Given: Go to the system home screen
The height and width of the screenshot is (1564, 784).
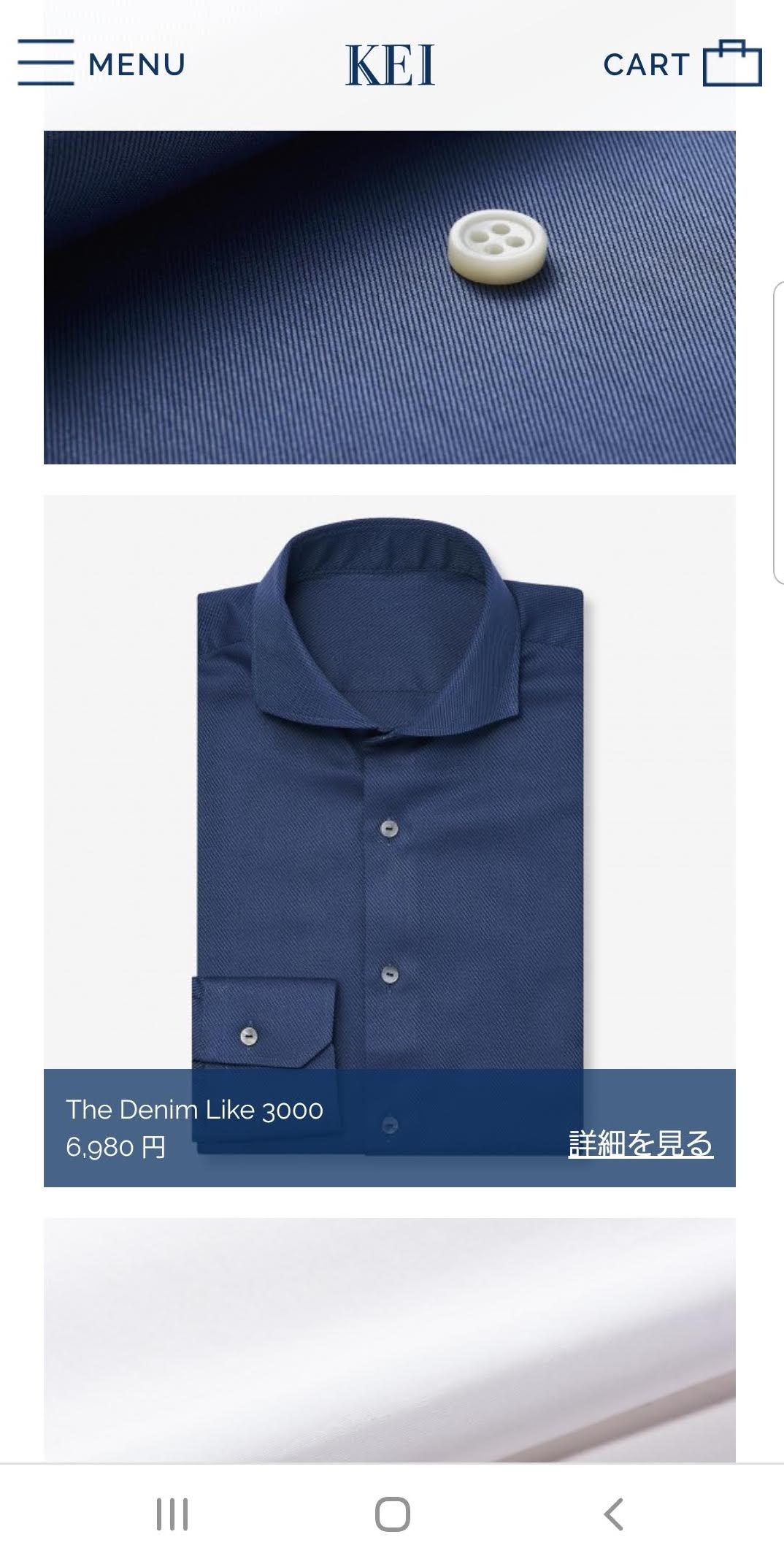Looking at the screenshot, I should [x=392, y=1514].
